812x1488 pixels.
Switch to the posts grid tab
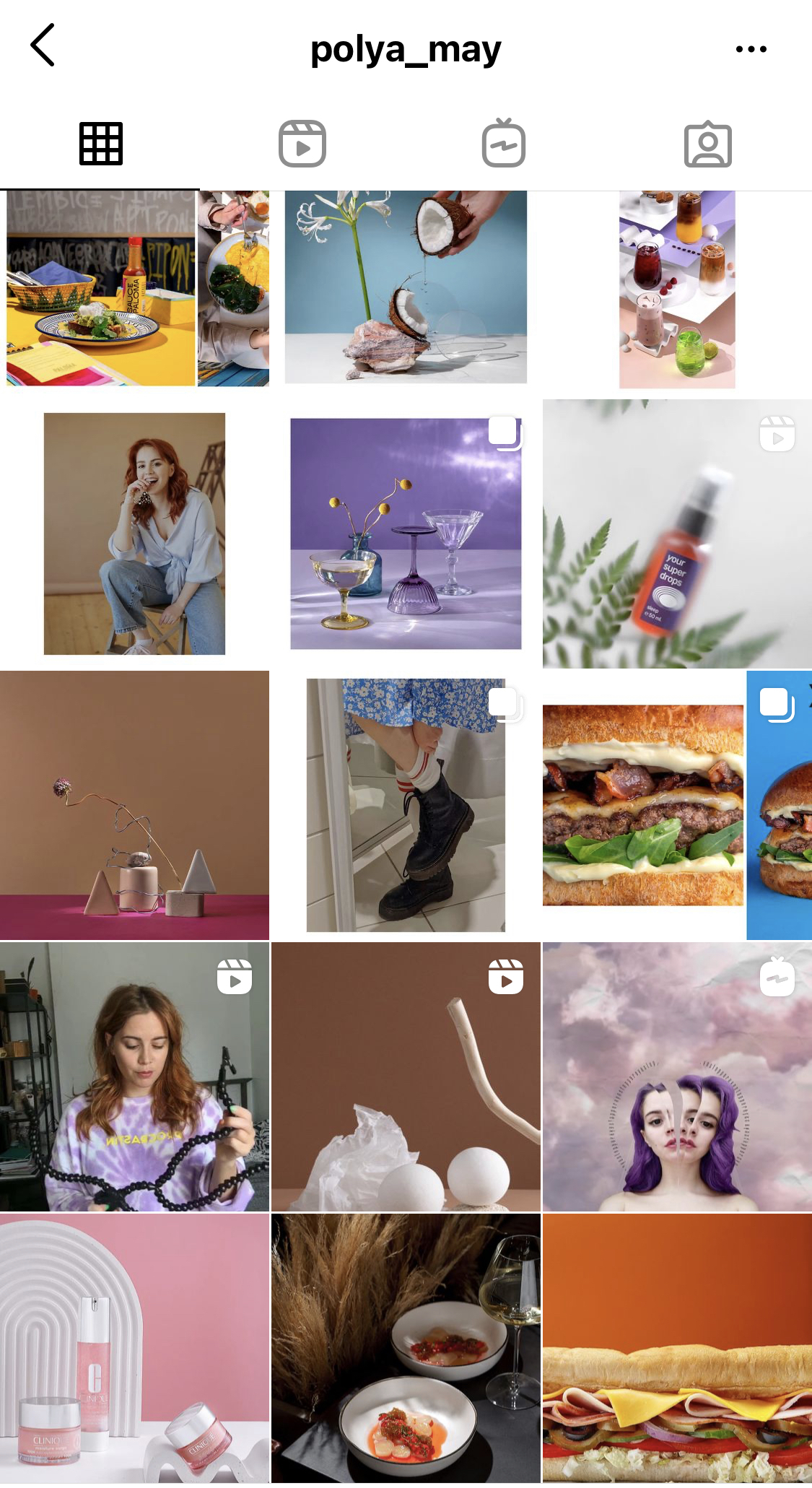tap(100, 144)
